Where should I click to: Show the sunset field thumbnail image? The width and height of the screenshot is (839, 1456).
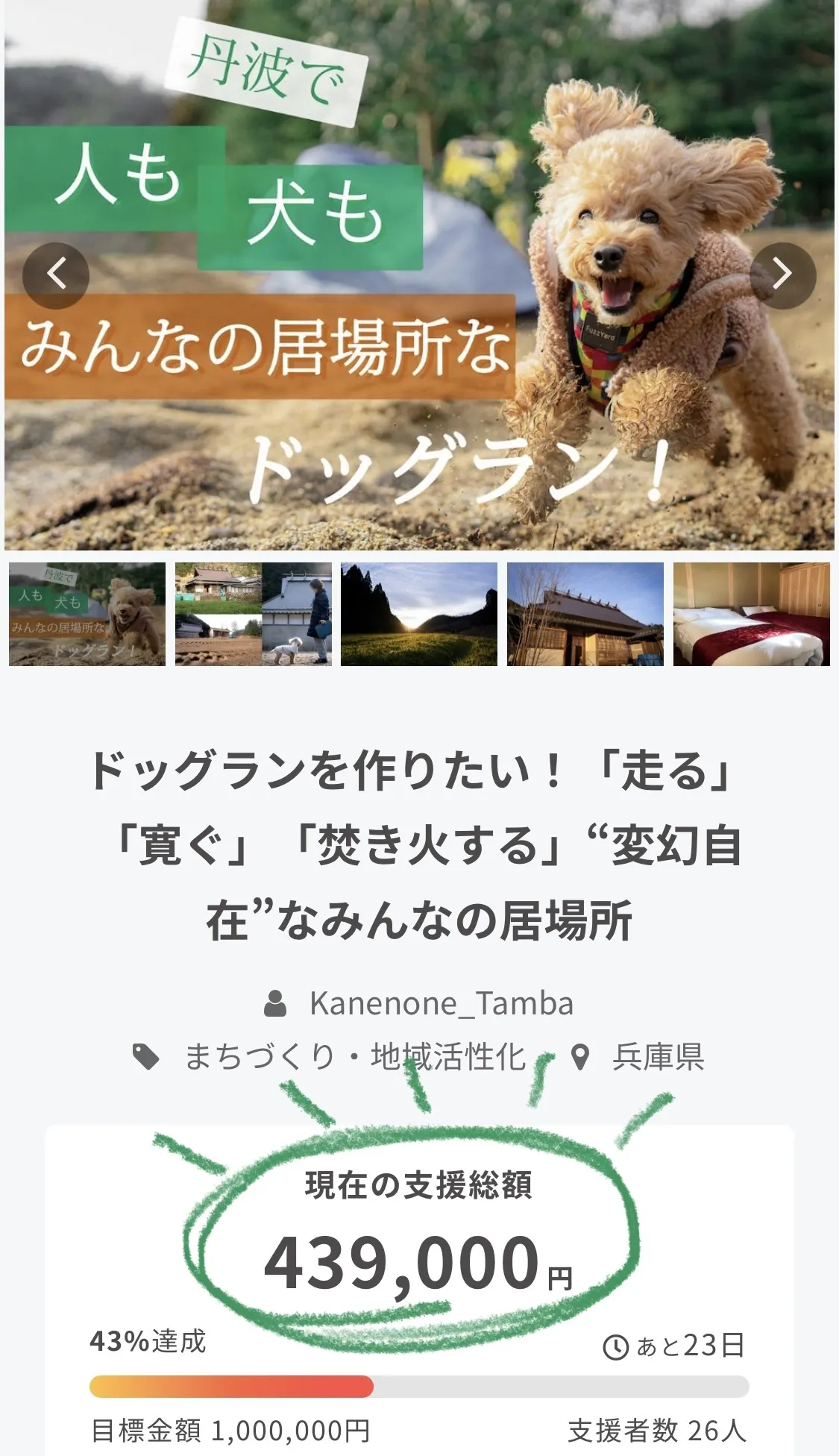[x=419, y=614]
